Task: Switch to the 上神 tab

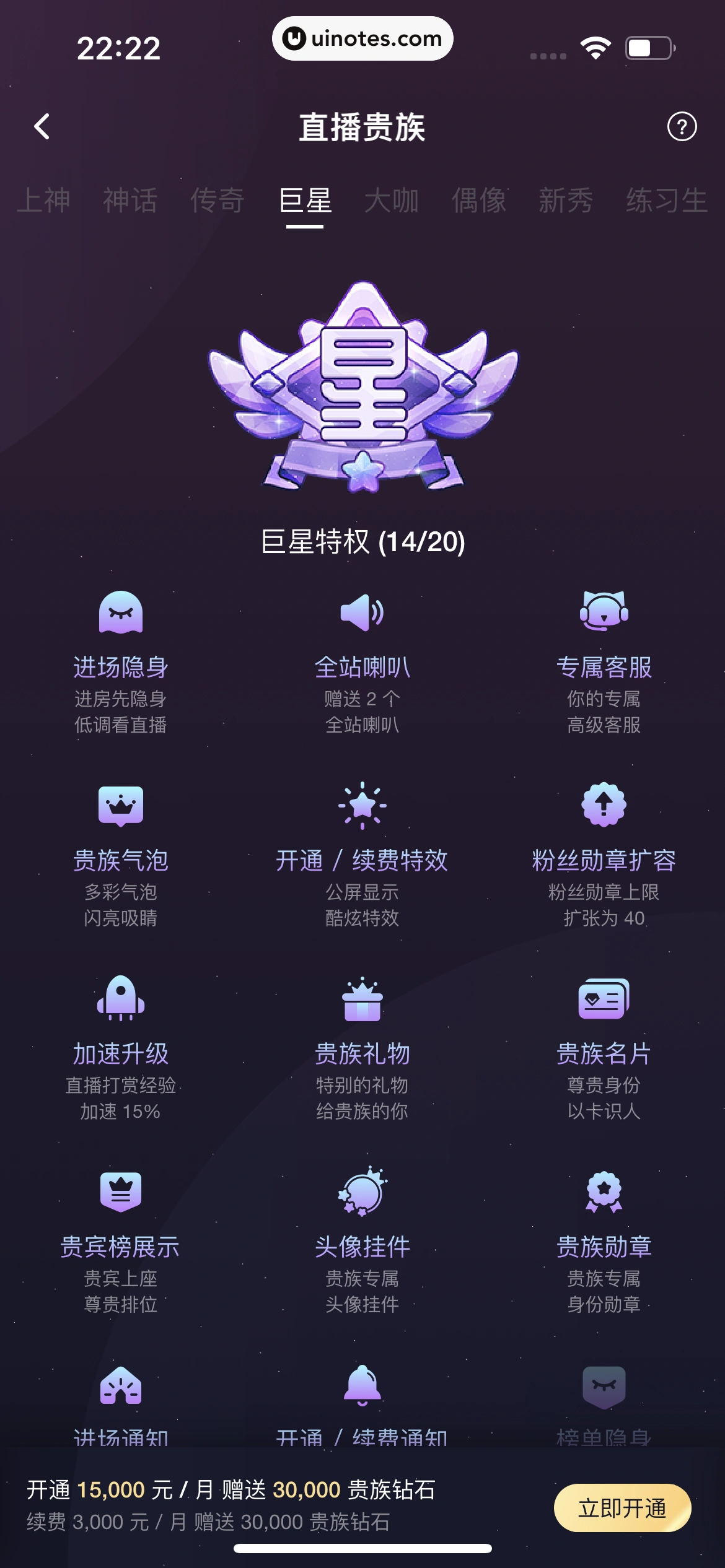Action: 43,201
